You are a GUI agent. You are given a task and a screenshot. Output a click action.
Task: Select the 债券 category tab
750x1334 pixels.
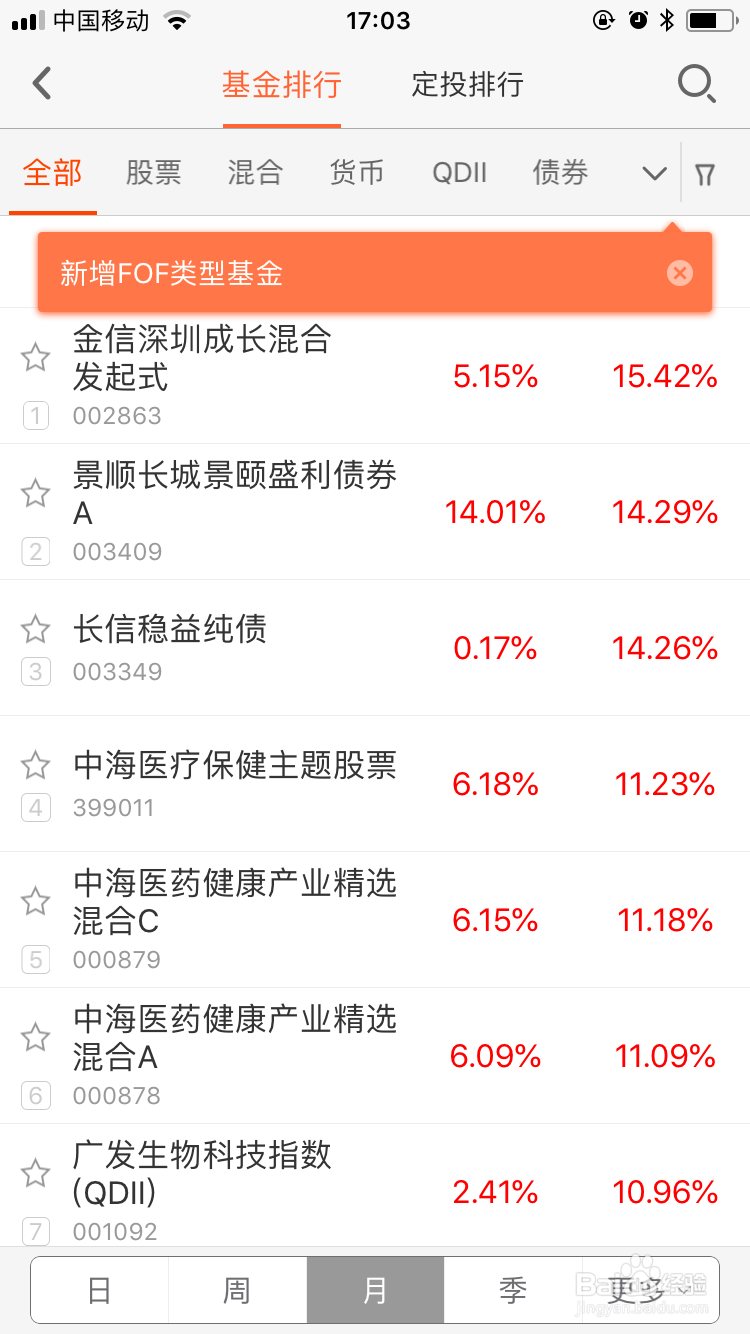[561, 173]
